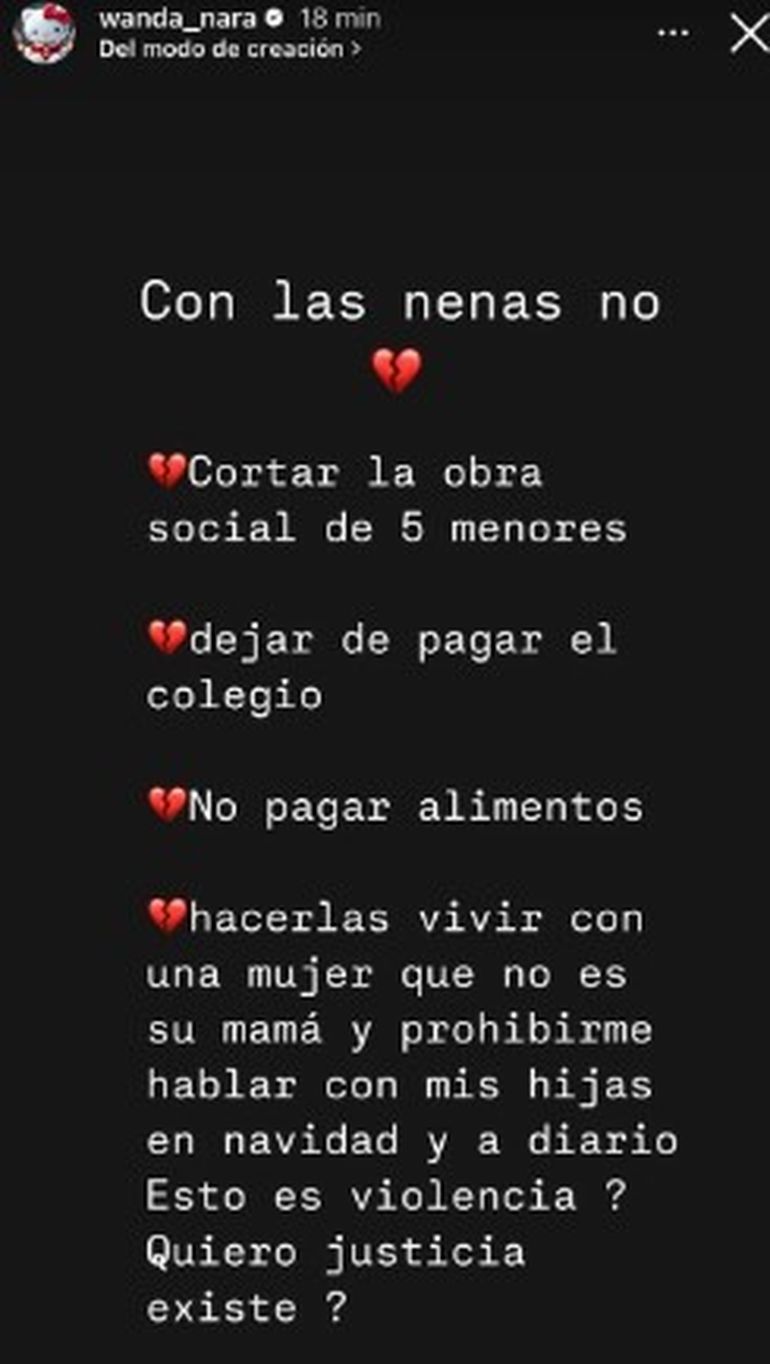Open wanda_nara's profile picture
Screen dimensions: 770x1364
[43, 32]
